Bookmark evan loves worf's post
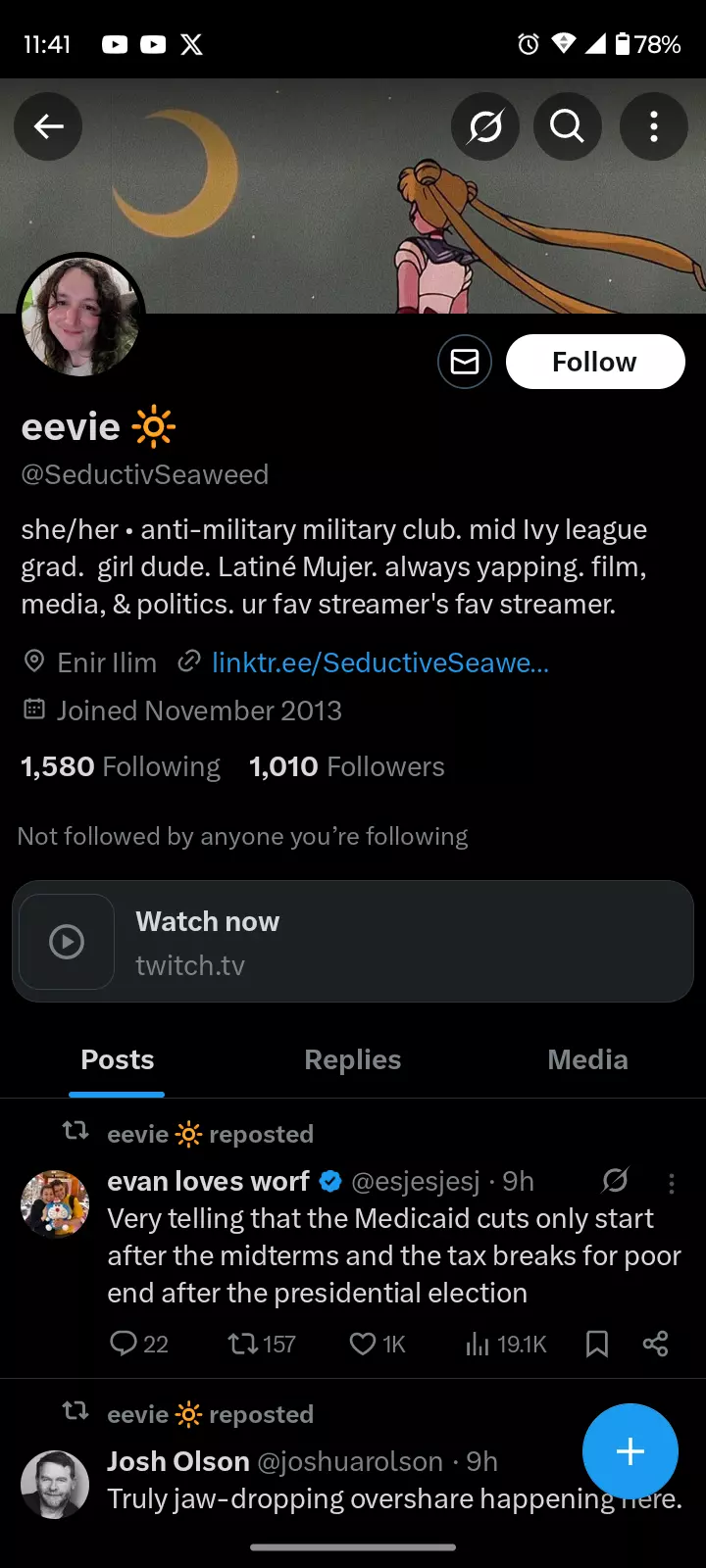This screenshot has height=1568, width=706. click(596, 1344)
